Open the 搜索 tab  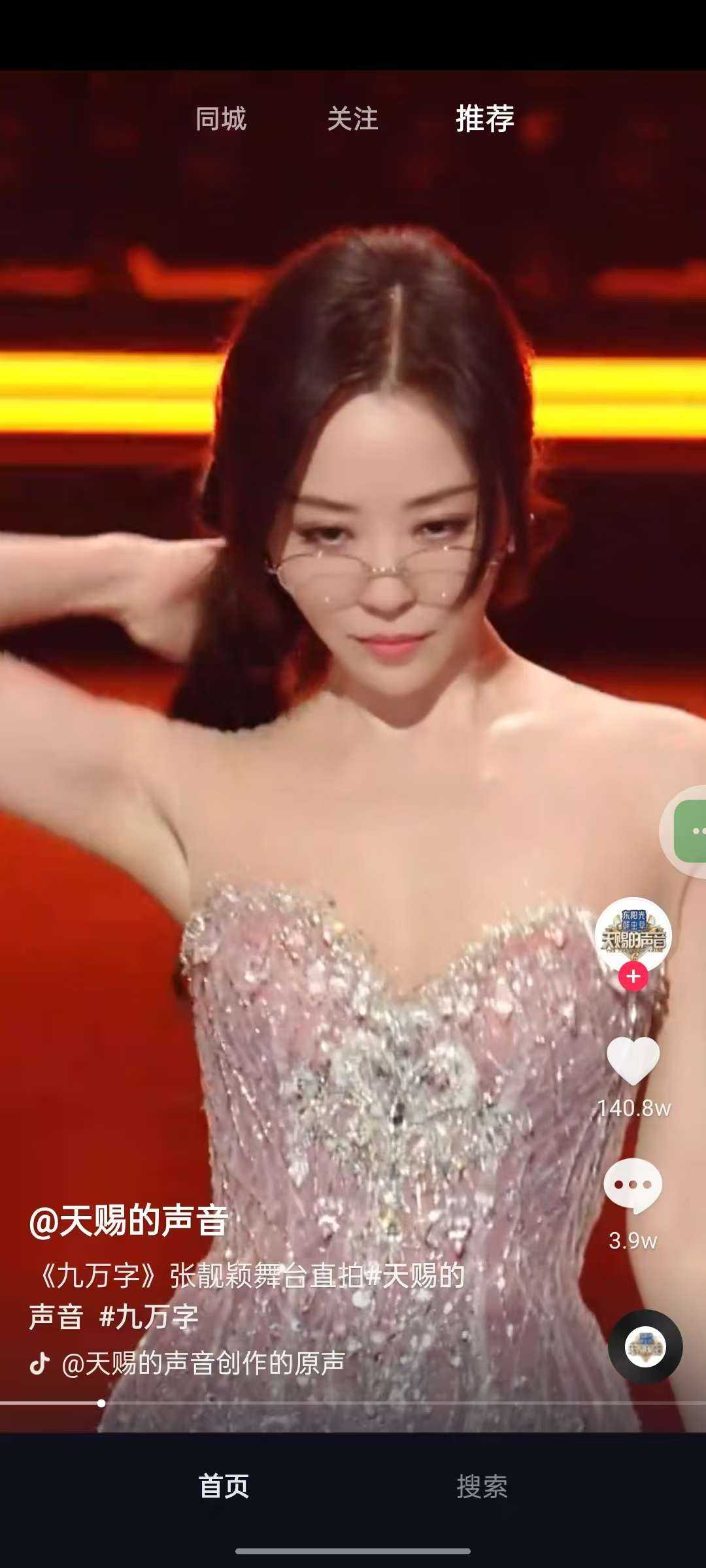coord(482,1486)
